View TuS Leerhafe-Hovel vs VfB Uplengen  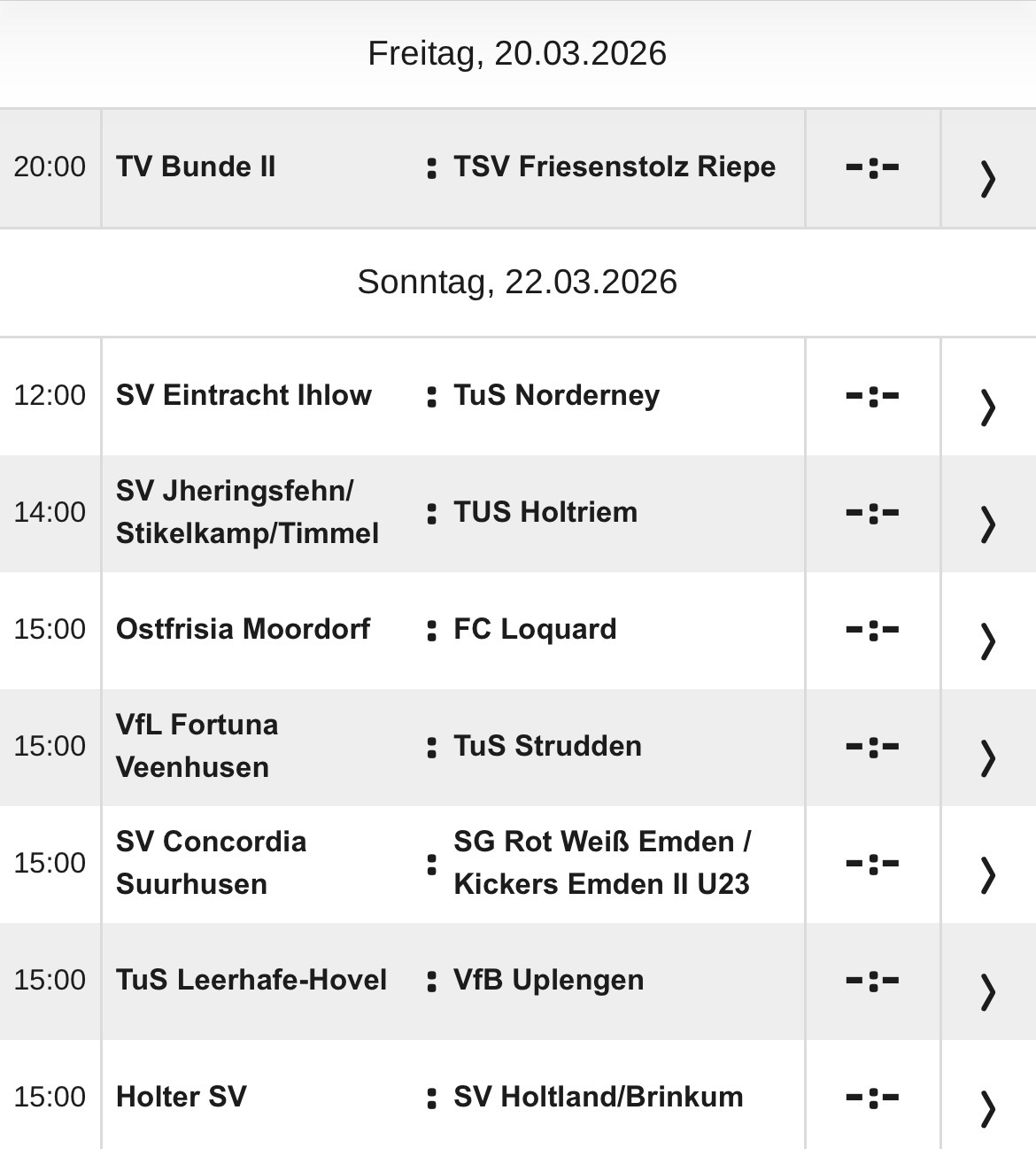(x=987, y=991)
